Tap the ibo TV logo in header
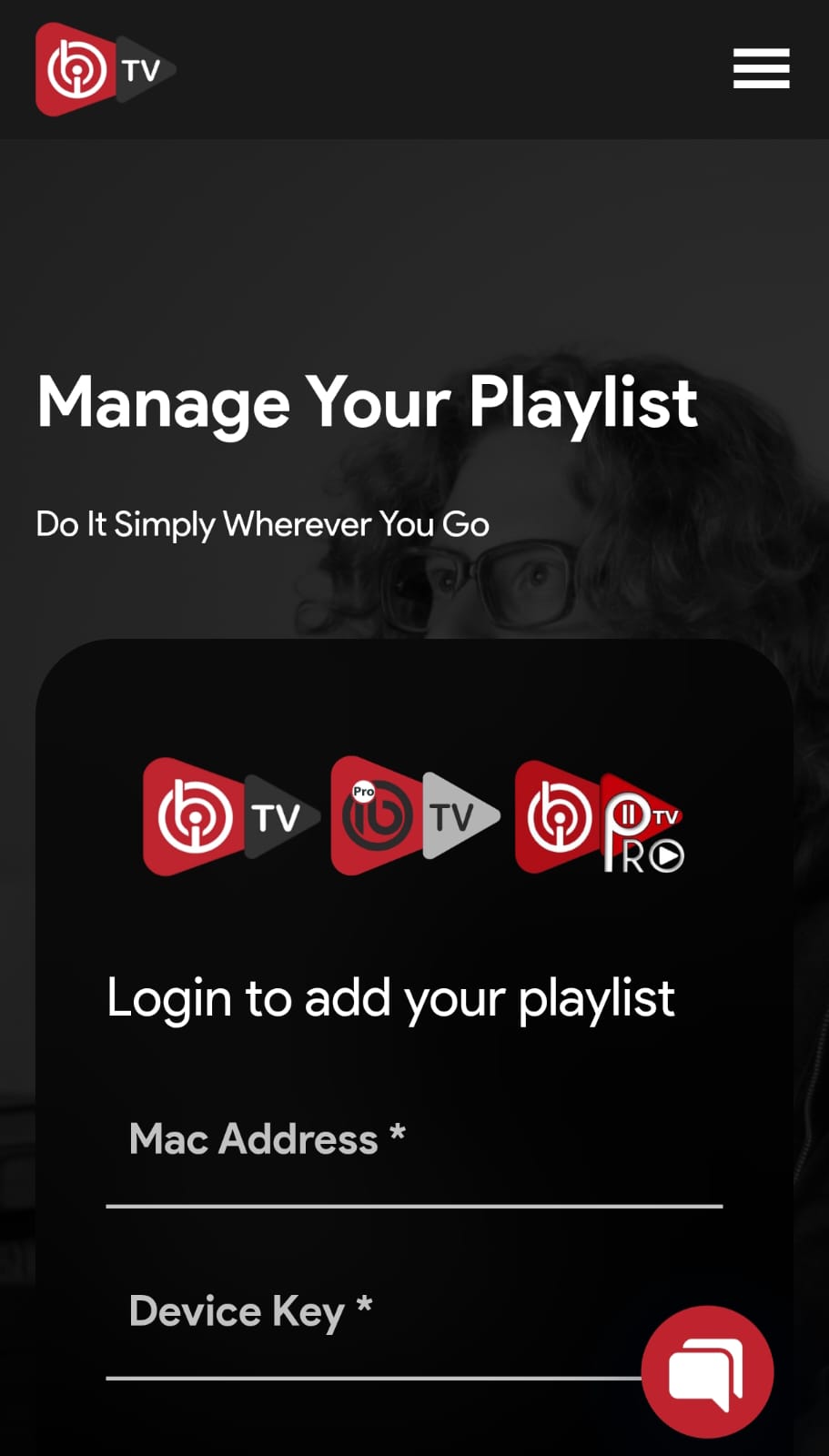This screenshot has height=1456, width=829. tap(105, 70)
